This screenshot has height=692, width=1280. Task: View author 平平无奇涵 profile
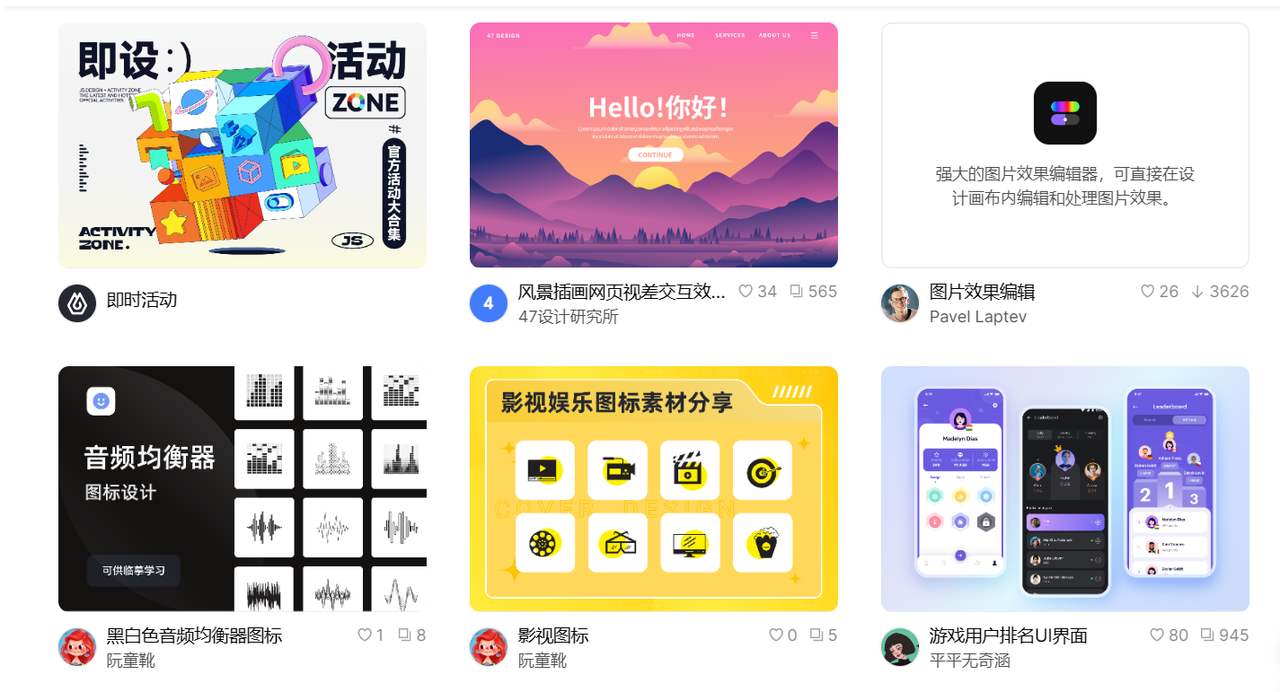click(969, 660)
